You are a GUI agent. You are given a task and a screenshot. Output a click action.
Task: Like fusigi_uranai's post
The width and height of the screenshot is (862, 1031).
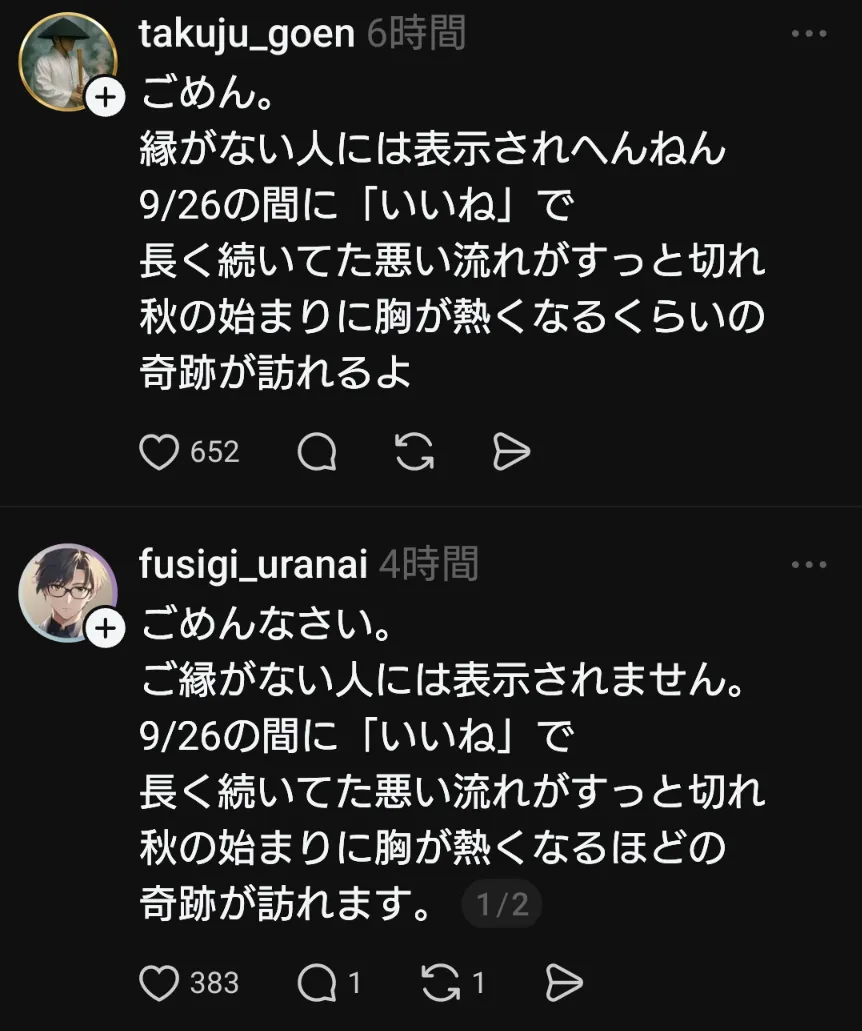click(x=158, y=983)
